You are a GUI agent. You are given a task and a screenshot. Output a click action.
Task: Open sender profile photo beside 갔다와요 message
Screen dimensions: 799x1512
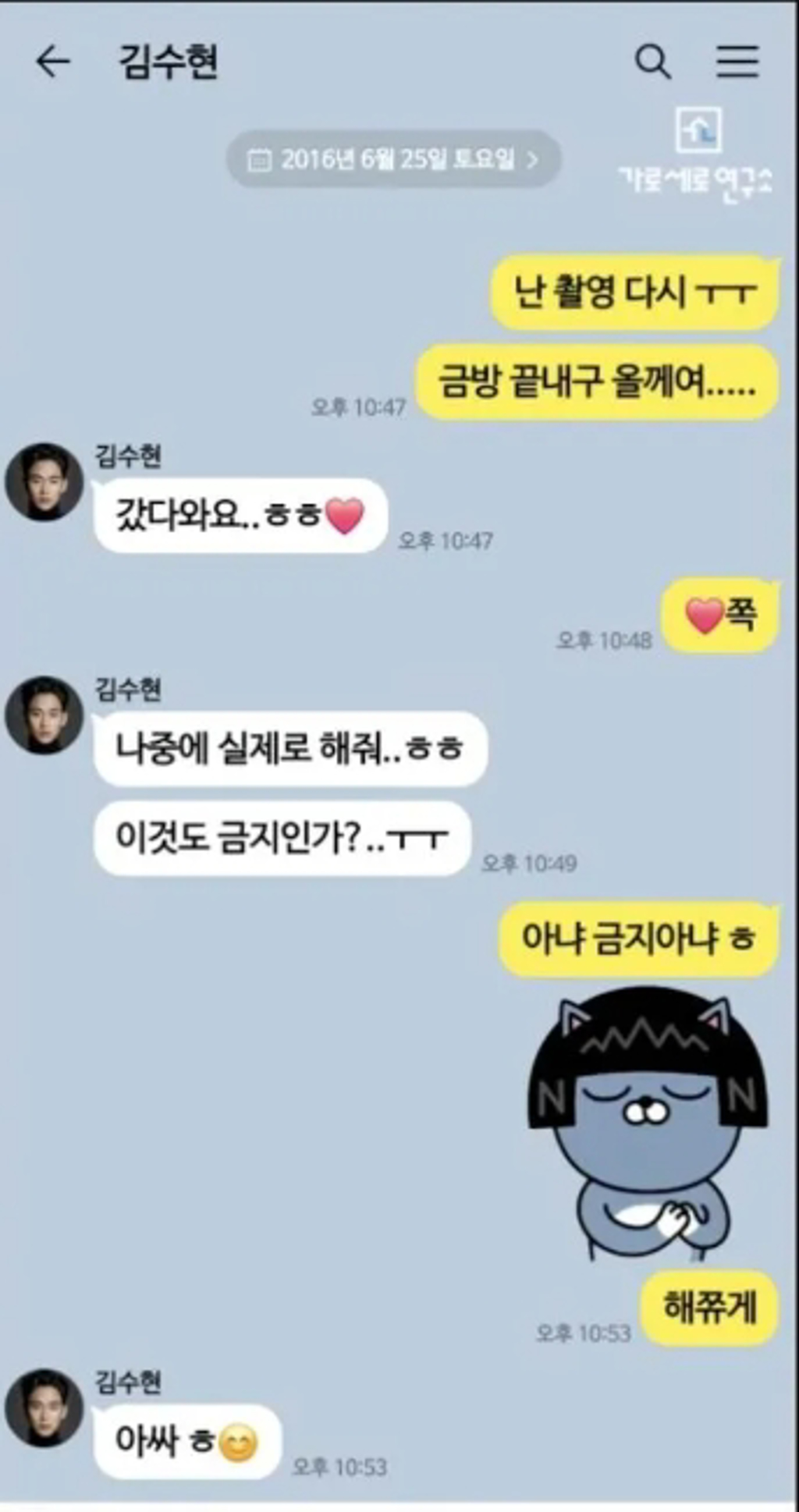(x=44, y=481)
